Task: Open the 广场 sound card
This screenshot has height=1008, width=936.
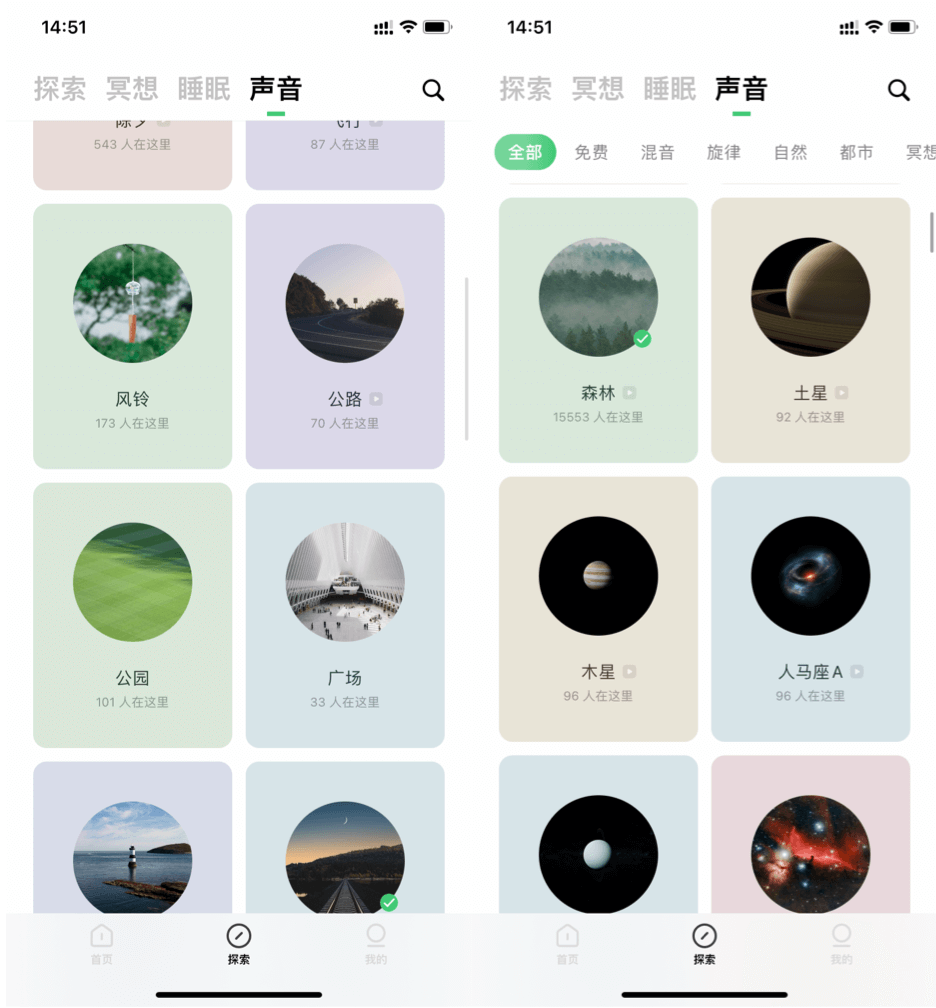Action: [x=345, y=615]
